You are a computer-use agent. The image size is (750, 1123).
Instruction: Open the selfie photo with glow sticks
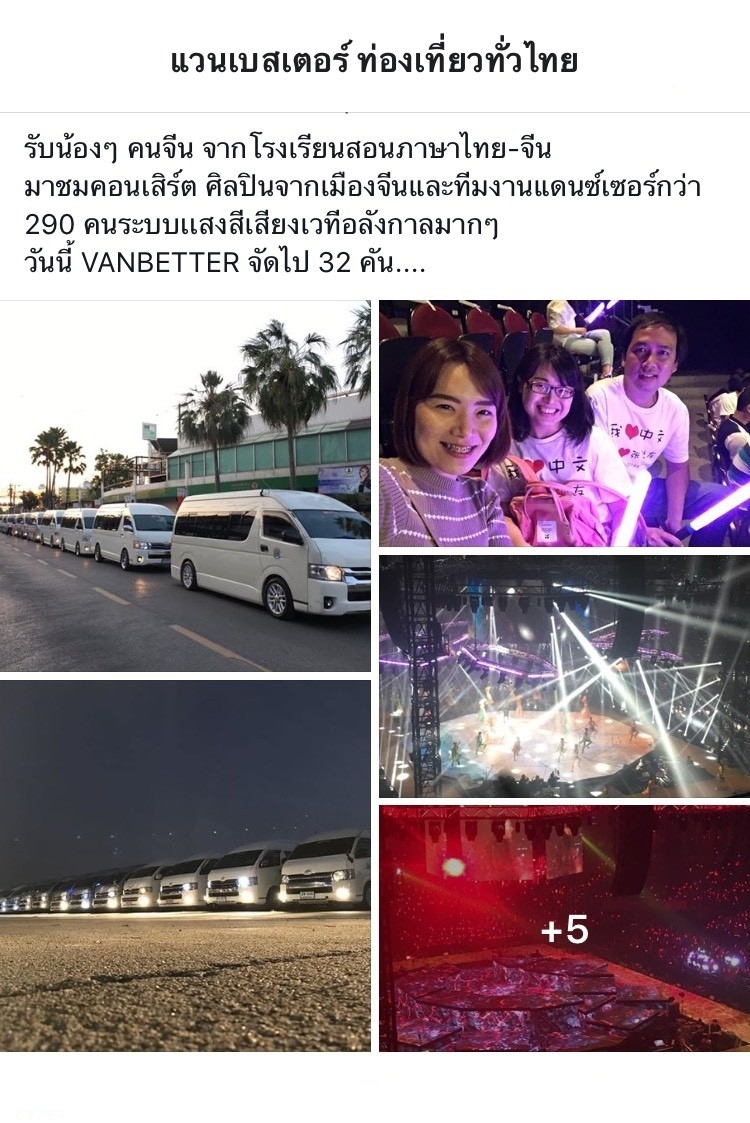tap(563, 423)
